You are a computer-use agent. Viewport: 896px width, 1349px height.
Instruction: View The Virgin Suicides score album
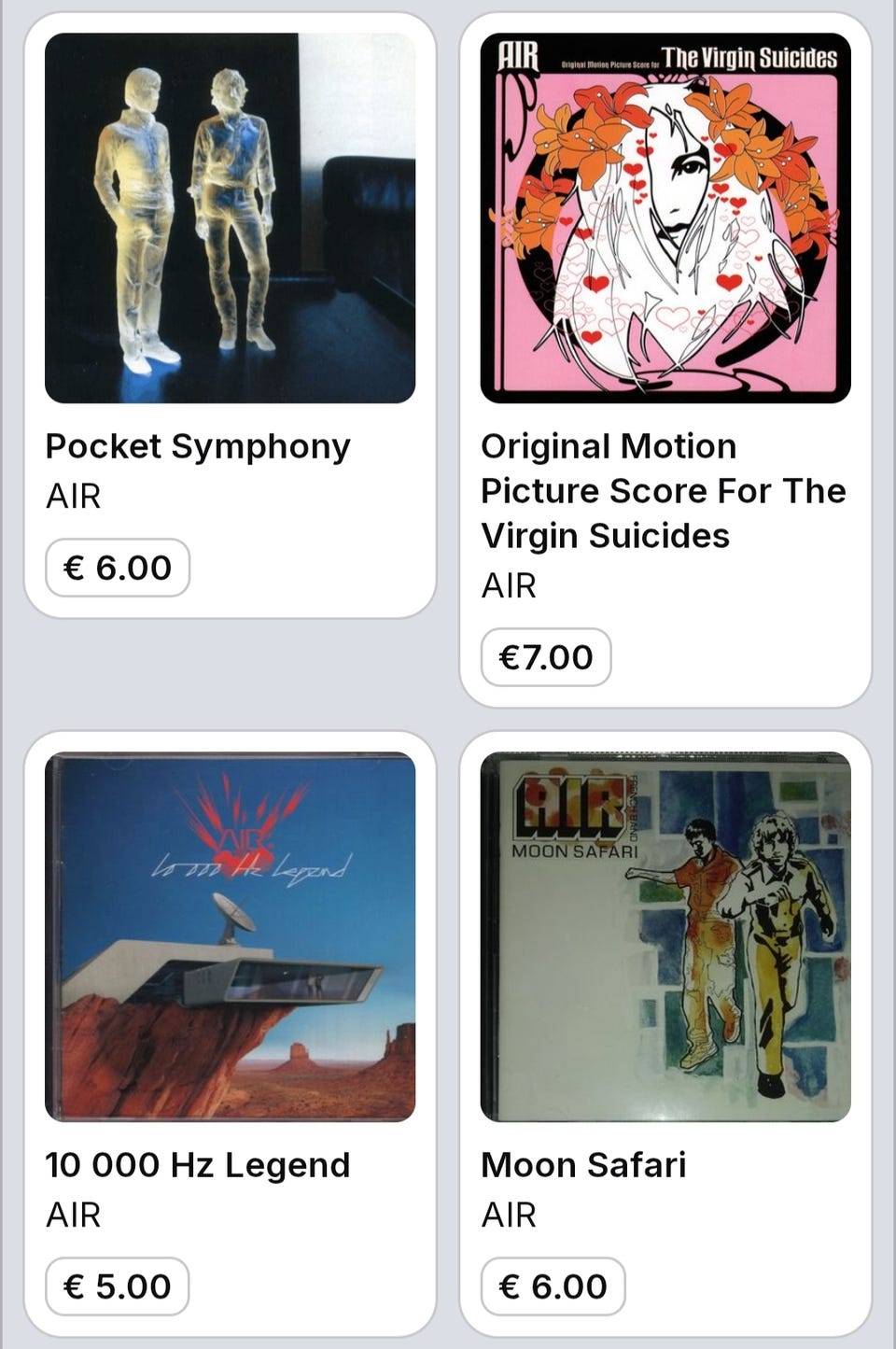665,218
